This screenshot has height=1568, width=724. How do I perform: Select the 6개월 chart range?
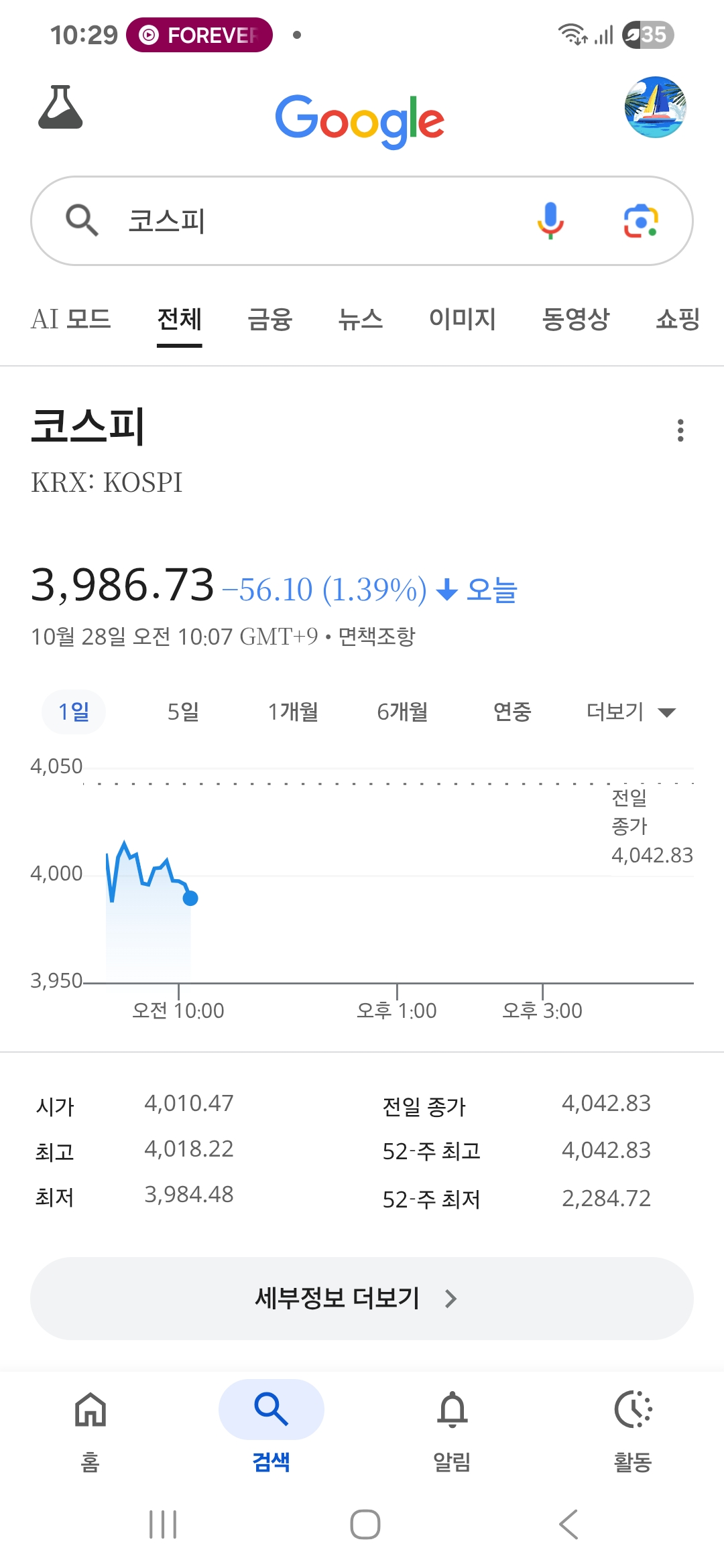(402, 712)
